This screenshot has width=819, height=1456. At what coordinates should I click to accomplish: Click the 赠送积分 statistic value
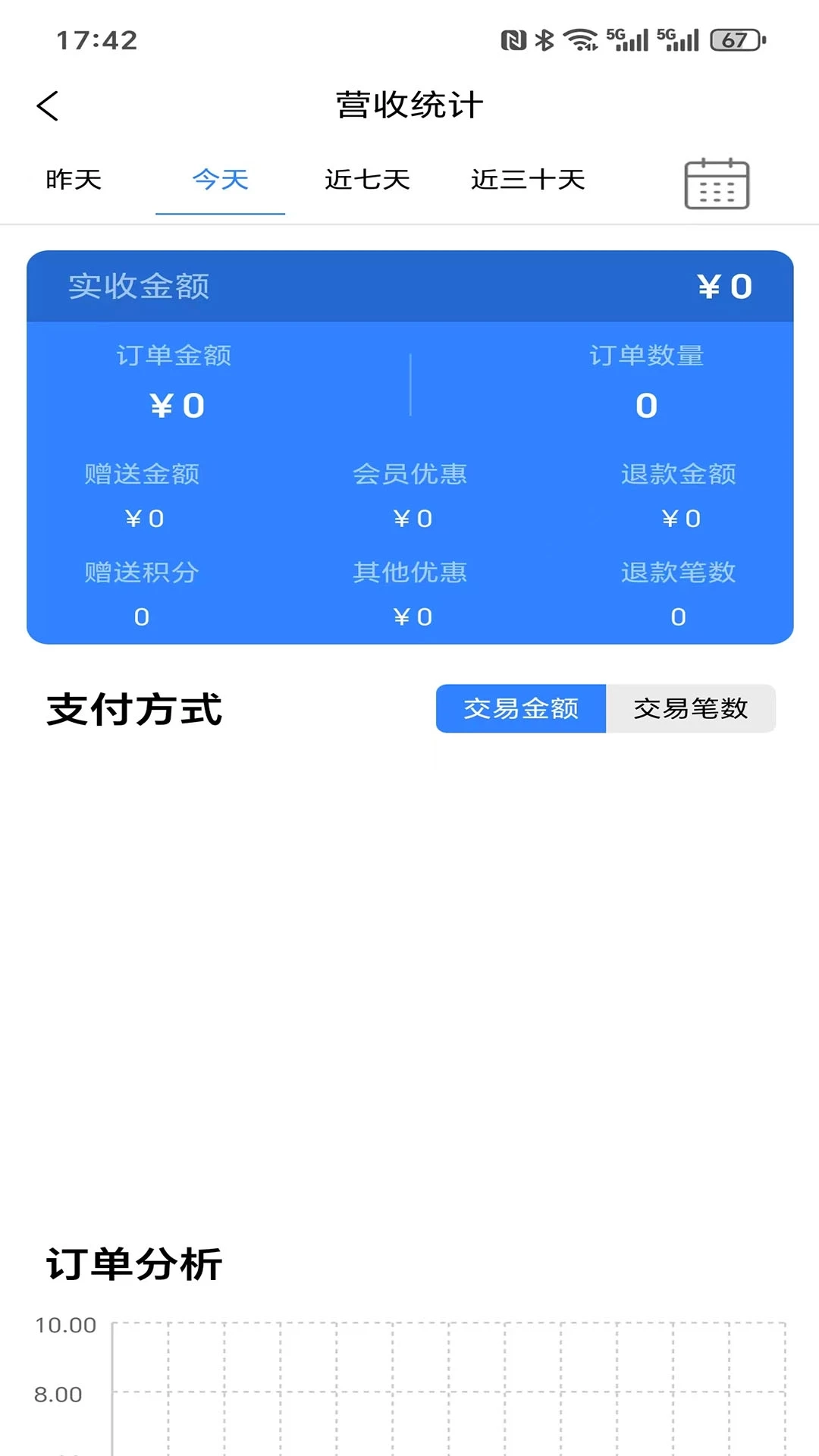tap(140, 617)
